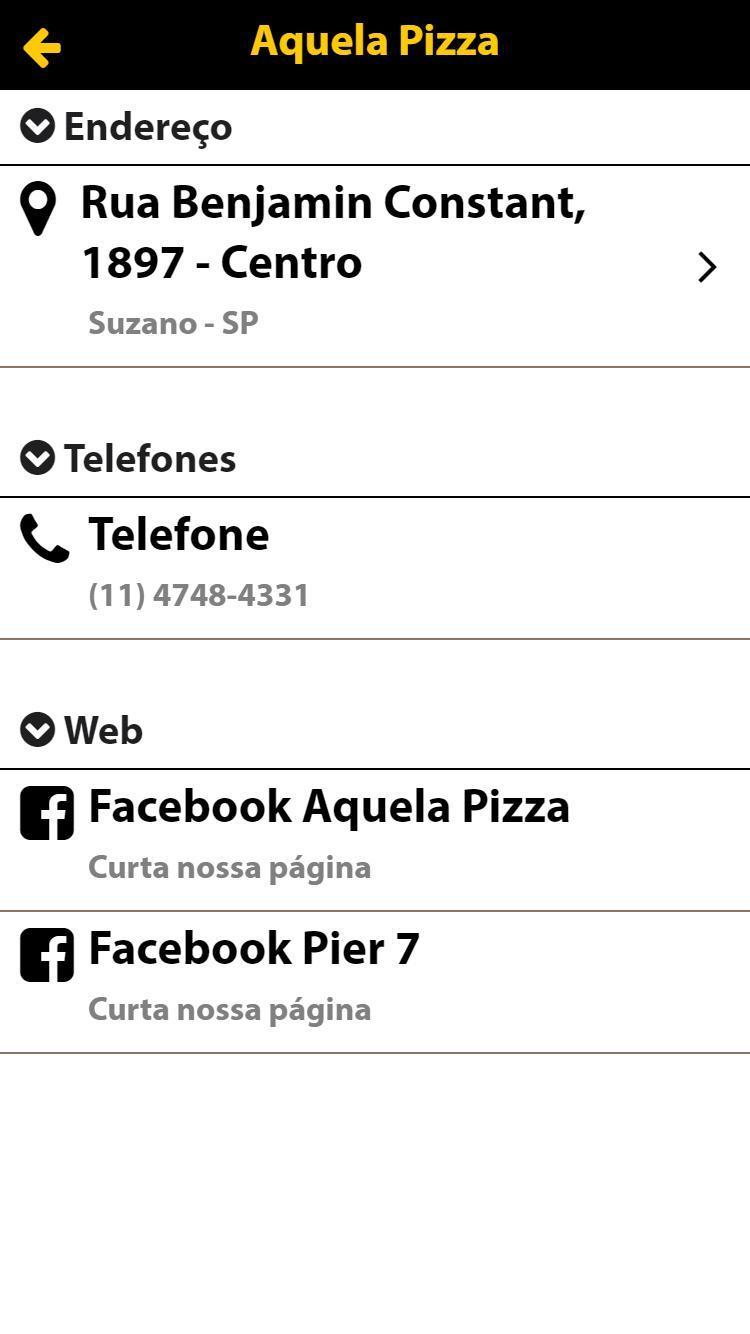This screenshot has width=750, height=1334.
Task: Click the Suzano - SP subtitle text
Action: click(x=172, y=322)
